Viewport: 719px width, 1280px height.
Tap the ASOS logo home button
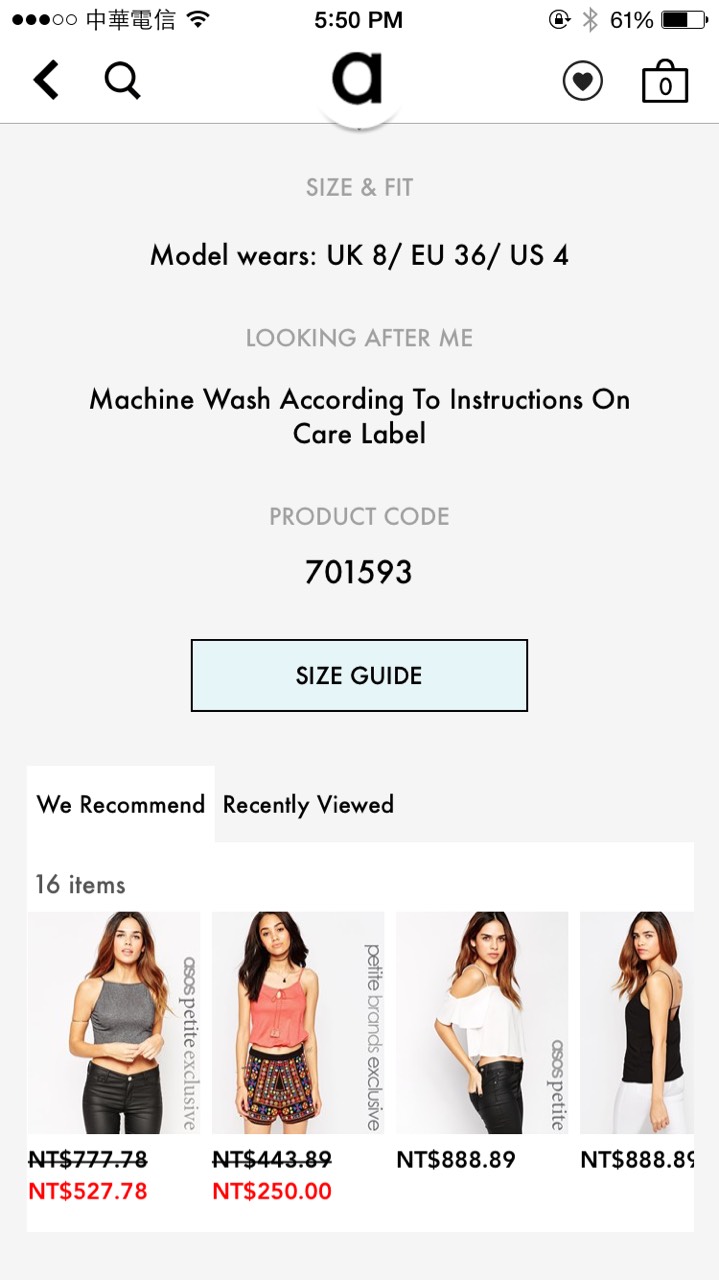(x=358, y=80)
